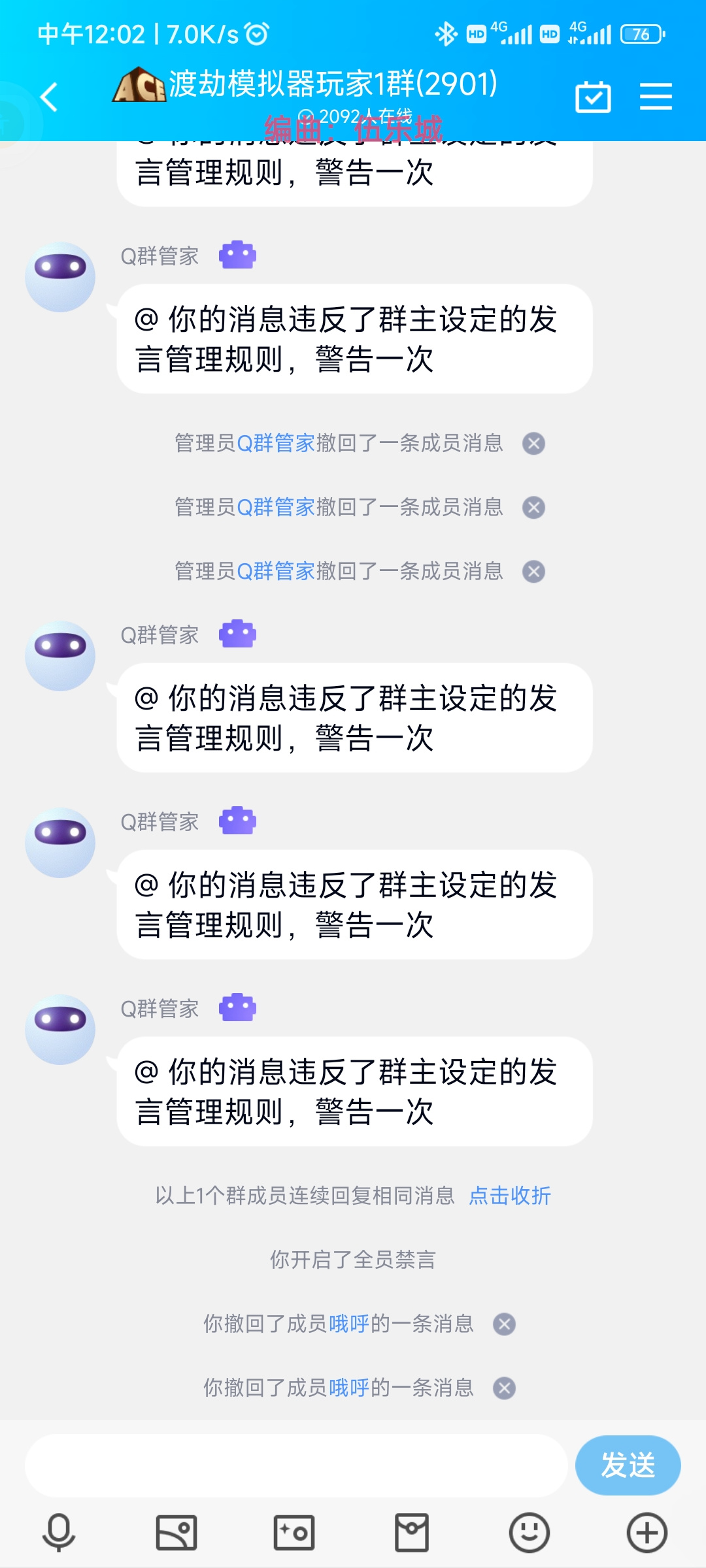Start voice input with the microphone icon

pos(59,1532)
